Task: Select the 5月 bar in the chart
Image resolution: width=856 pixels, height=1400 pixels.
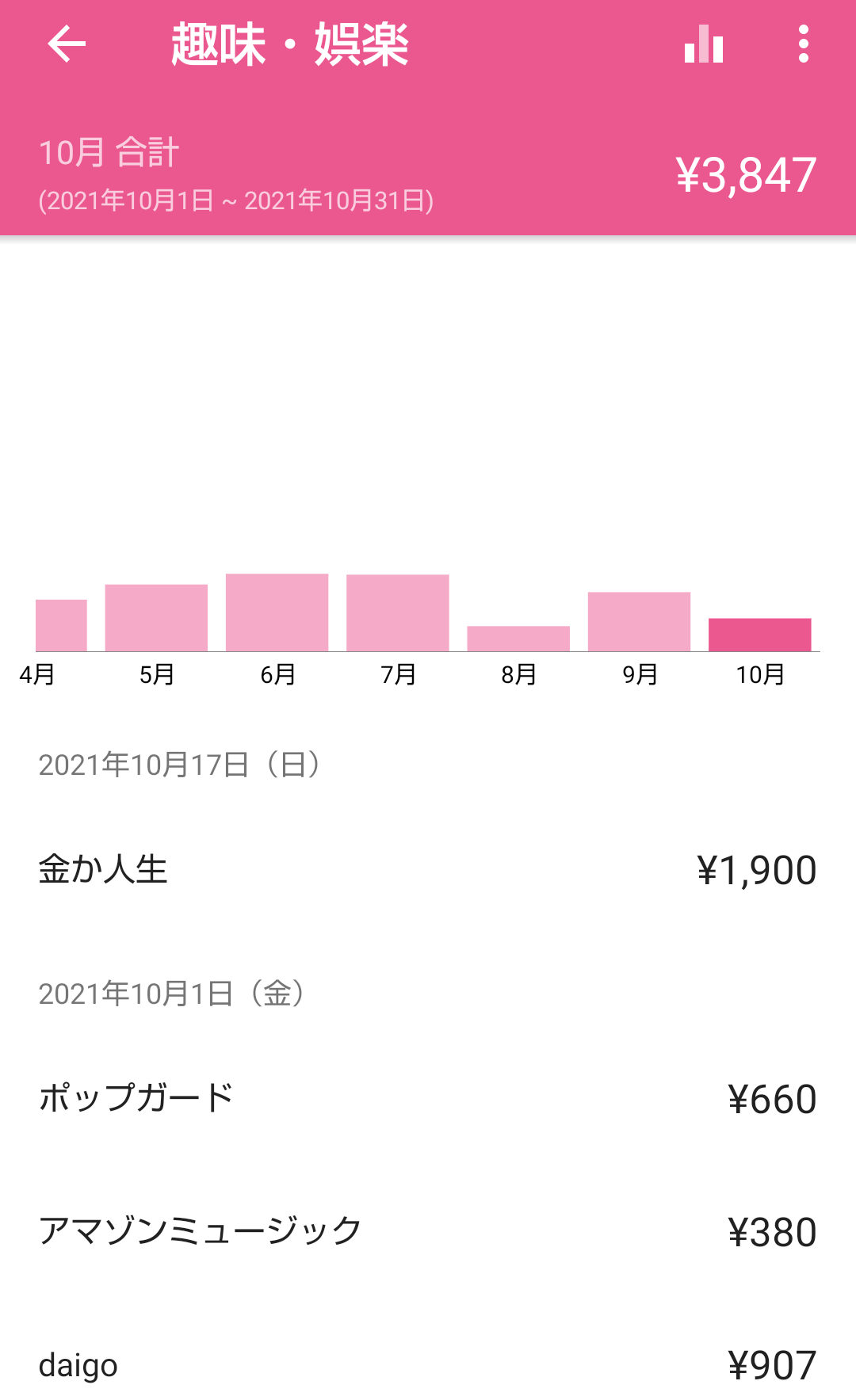Action: [x=156, y=618]
